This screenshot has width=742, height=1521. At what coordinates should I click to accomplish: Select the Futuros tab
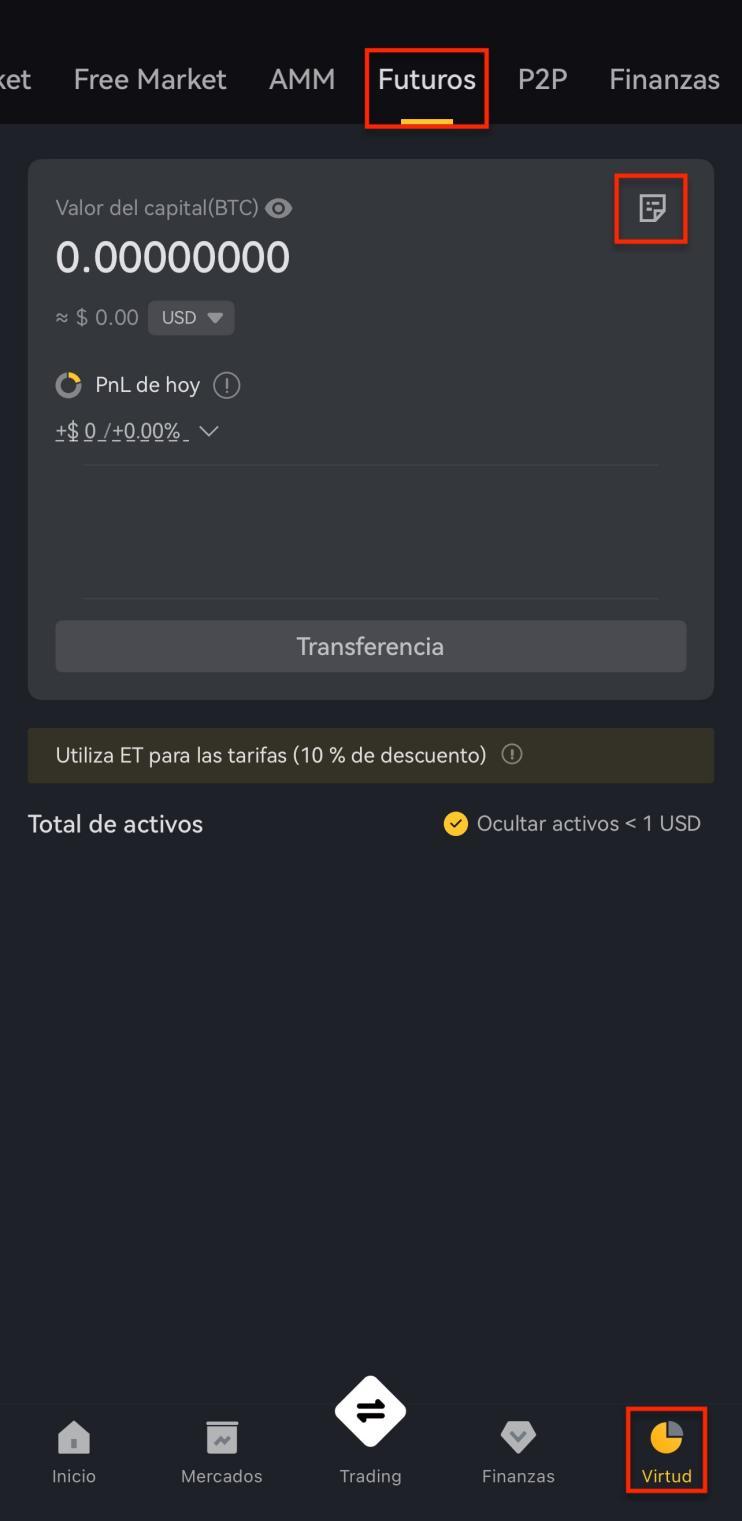click(x=427, y=80)
